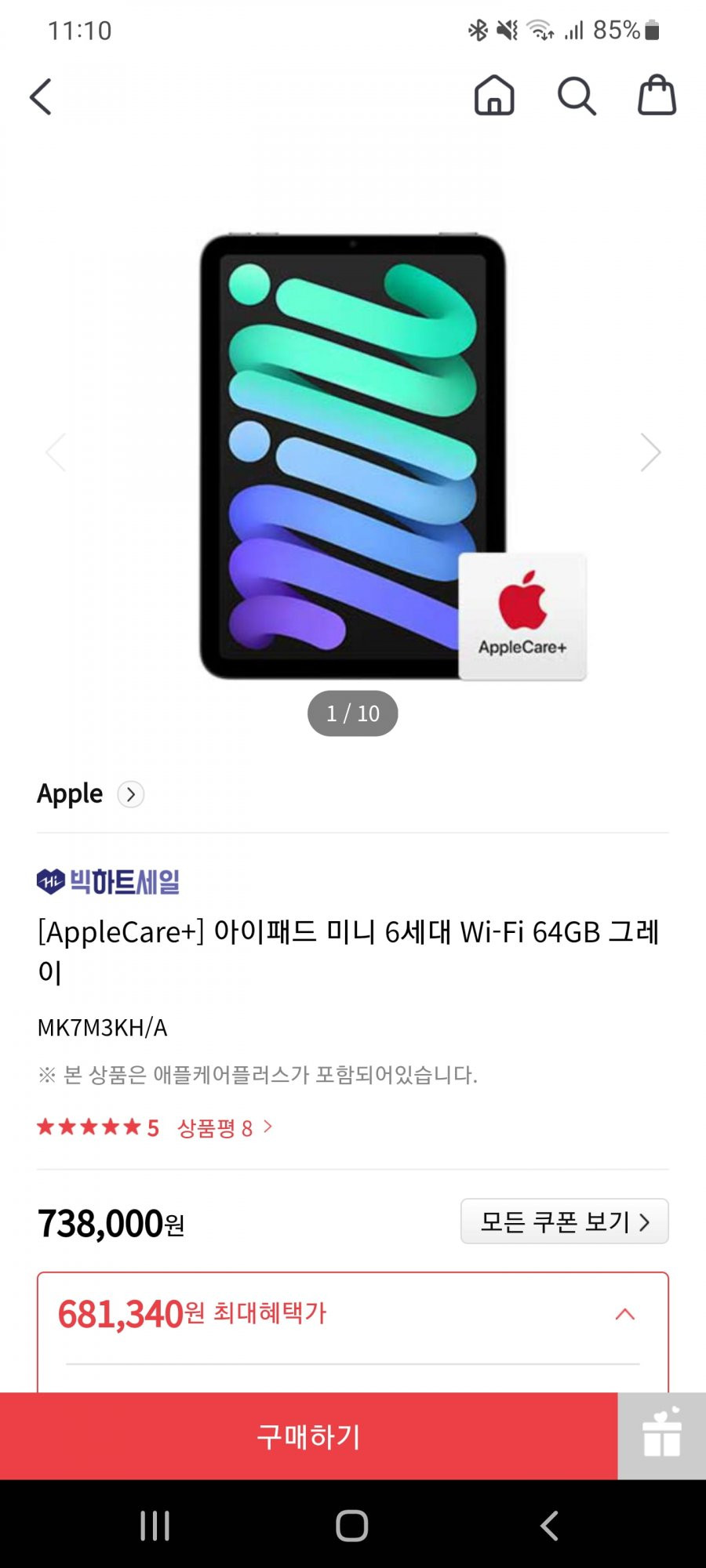Open the search magnifier icon
The width and height of the screenshot is (706, 1568).
(577, 96)
